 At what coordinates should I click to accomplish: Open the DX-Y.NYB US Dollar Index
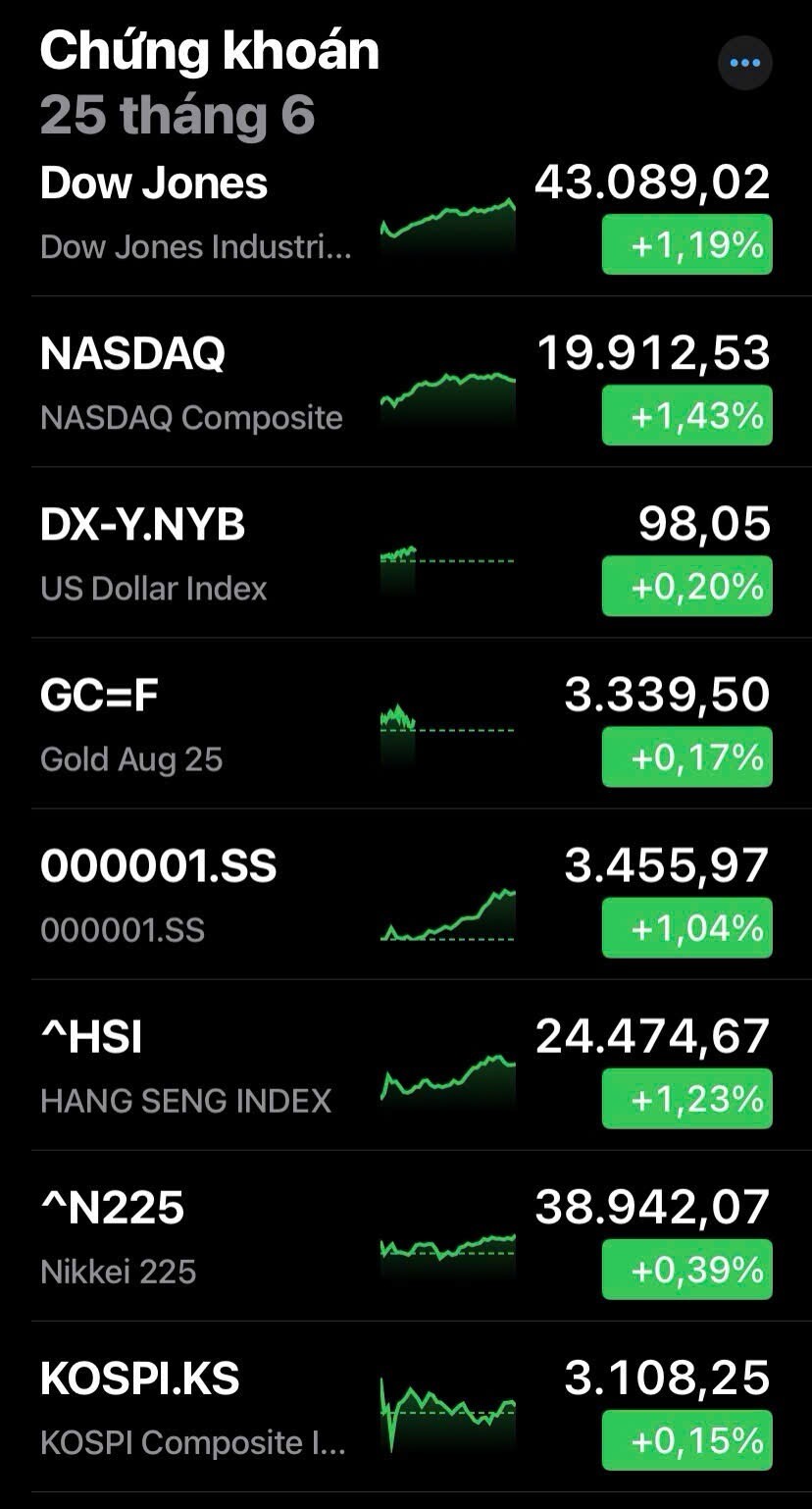(x=196, y=554)
